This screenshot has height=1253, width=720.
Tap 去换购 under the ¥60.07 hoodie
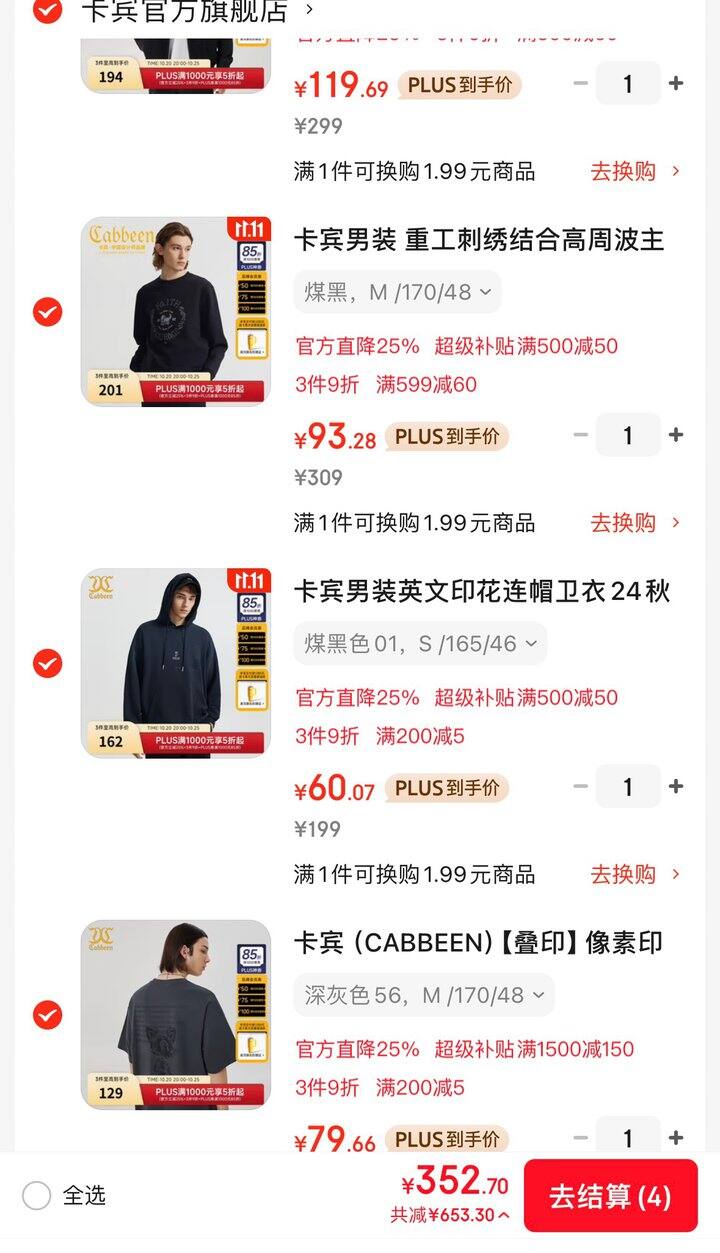(634, 874)
